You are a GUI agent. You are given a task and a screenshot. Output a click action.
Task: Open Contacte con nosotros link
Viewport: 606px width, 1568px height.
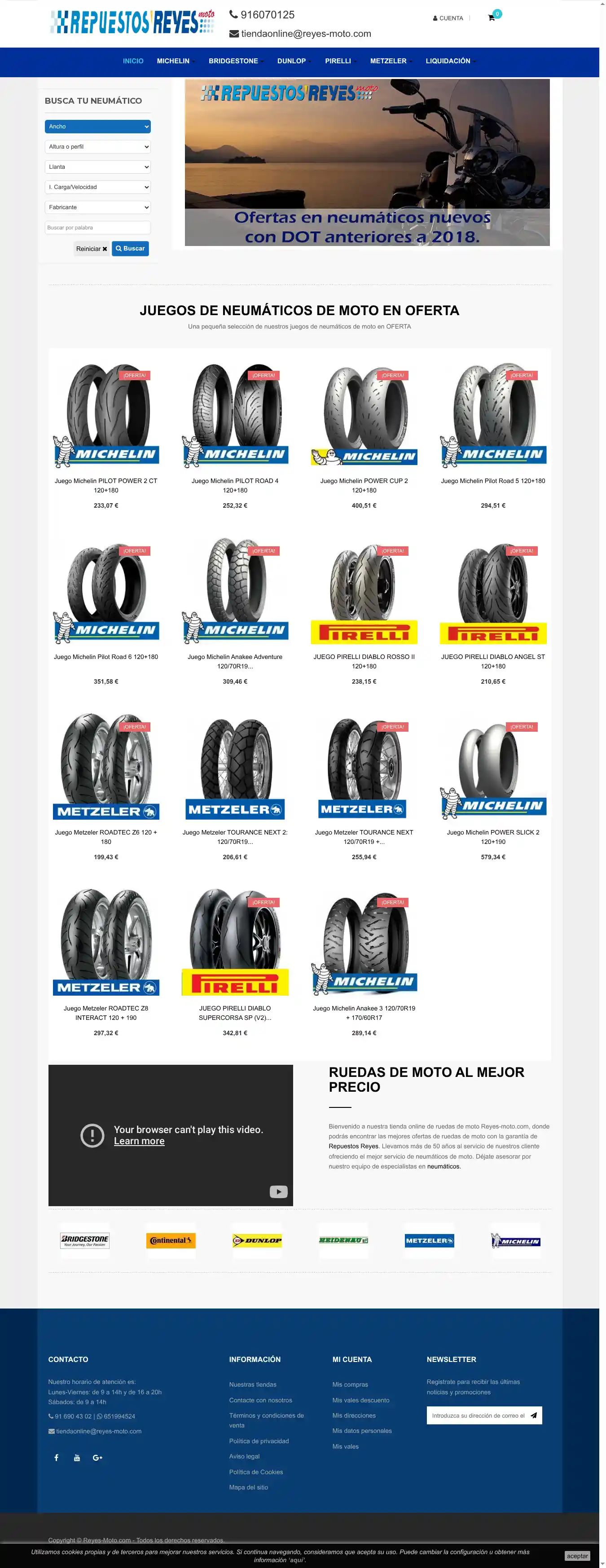pyautogui.click(x=260, y=1400)
